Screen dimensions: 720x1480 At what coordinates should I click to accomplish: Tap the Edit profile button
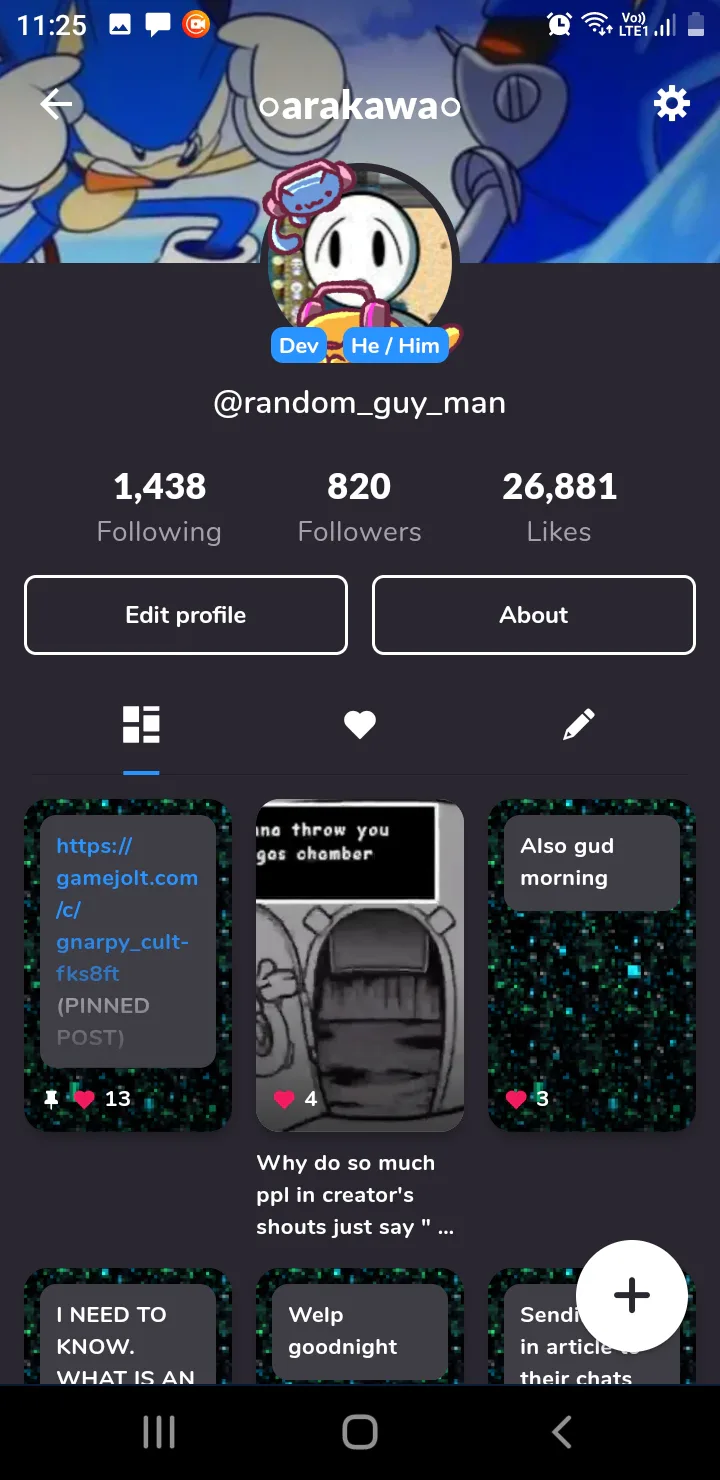[x=186, y=615]
